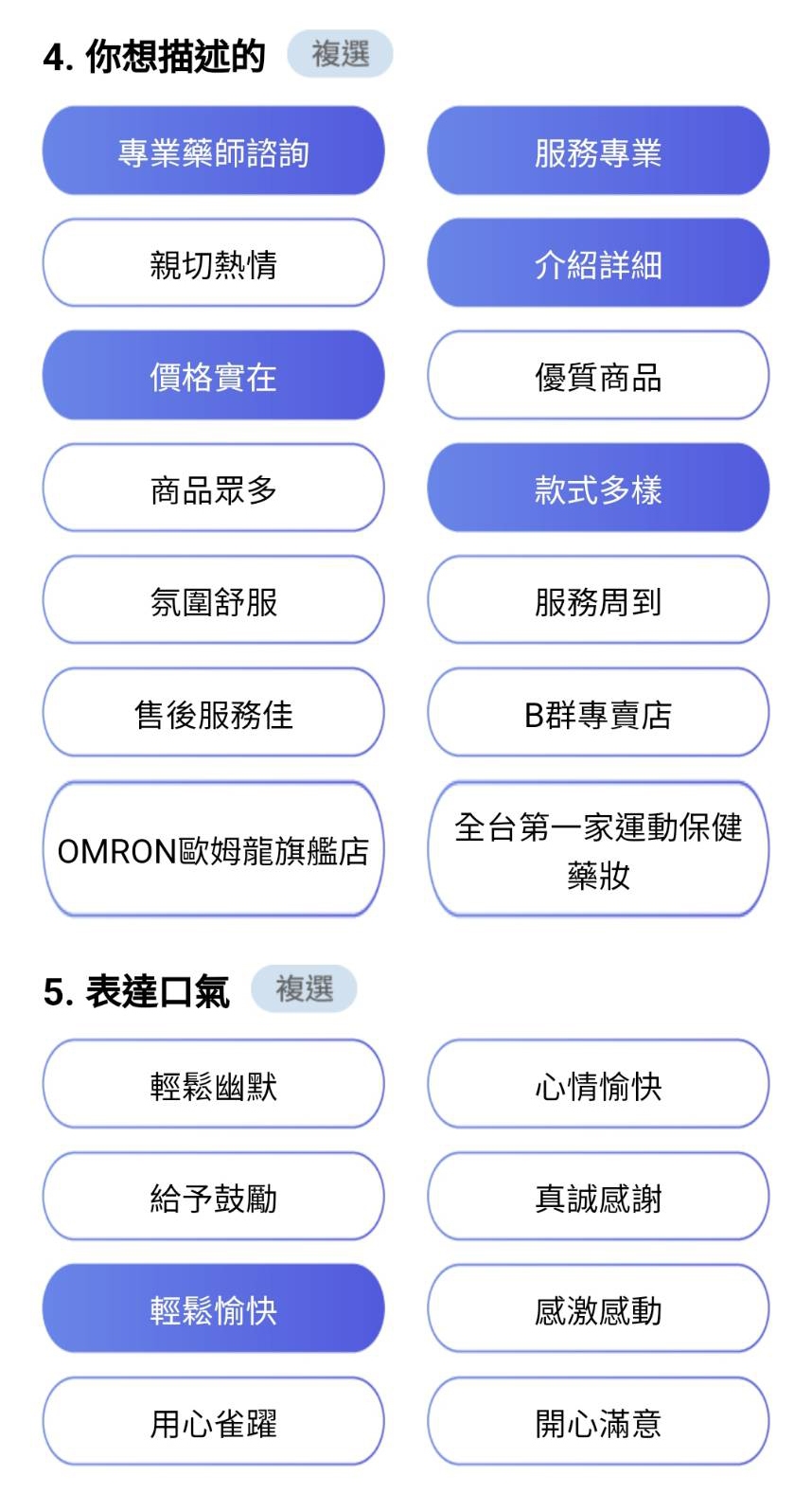Select the 輕鬆幽默 tone
This screenshot has height=1493, width=812.
pyautogui.click(x=213, y=1084)
